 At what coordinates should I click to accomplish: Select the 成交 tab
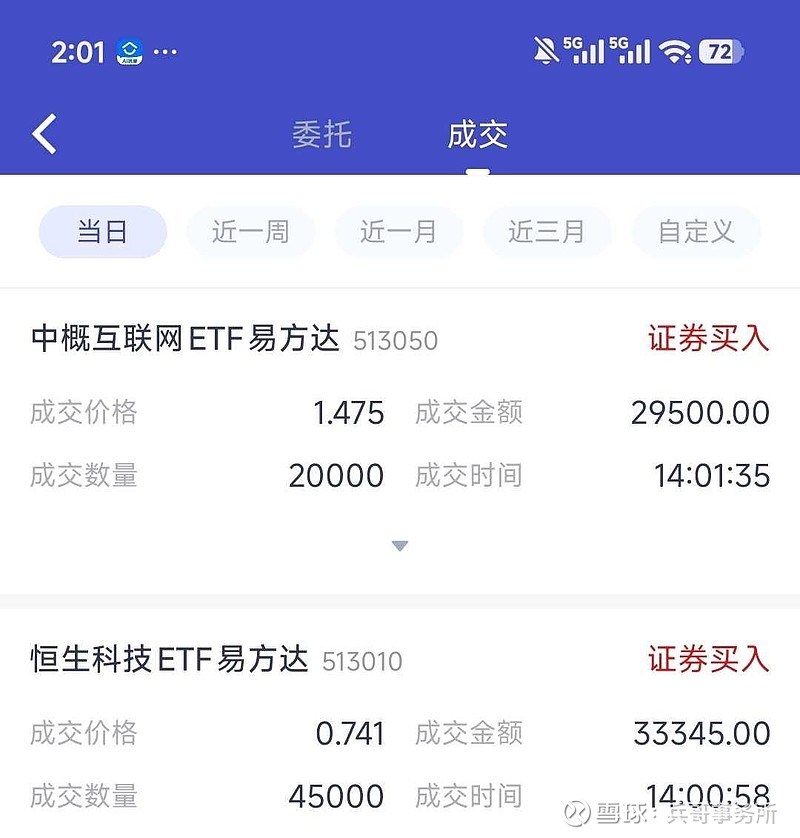[x=478, y=134]
